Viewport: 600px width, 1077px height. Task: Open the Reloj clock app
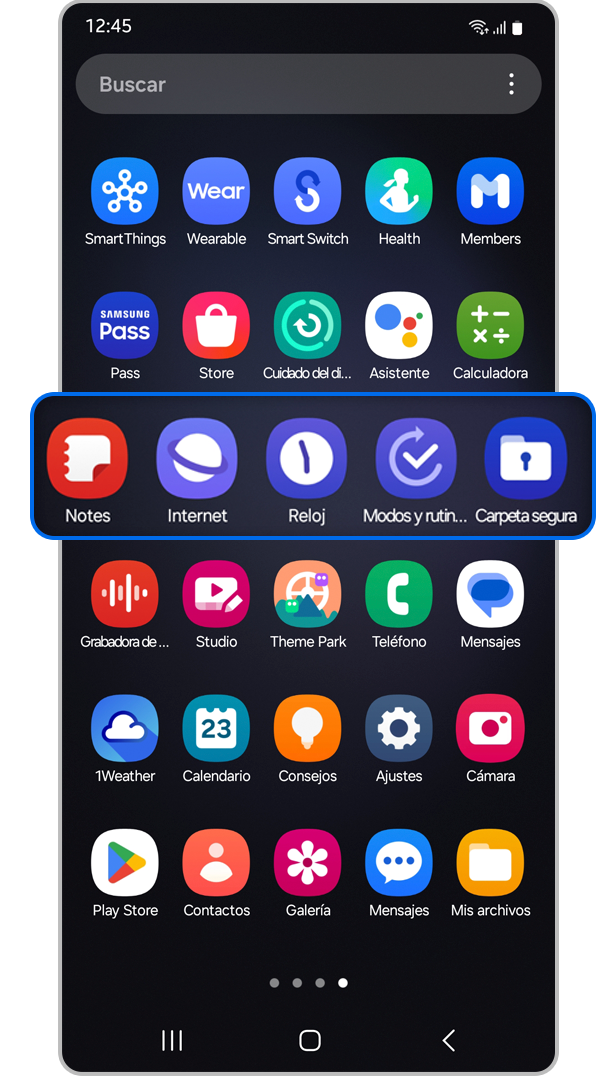click(307, 458)
